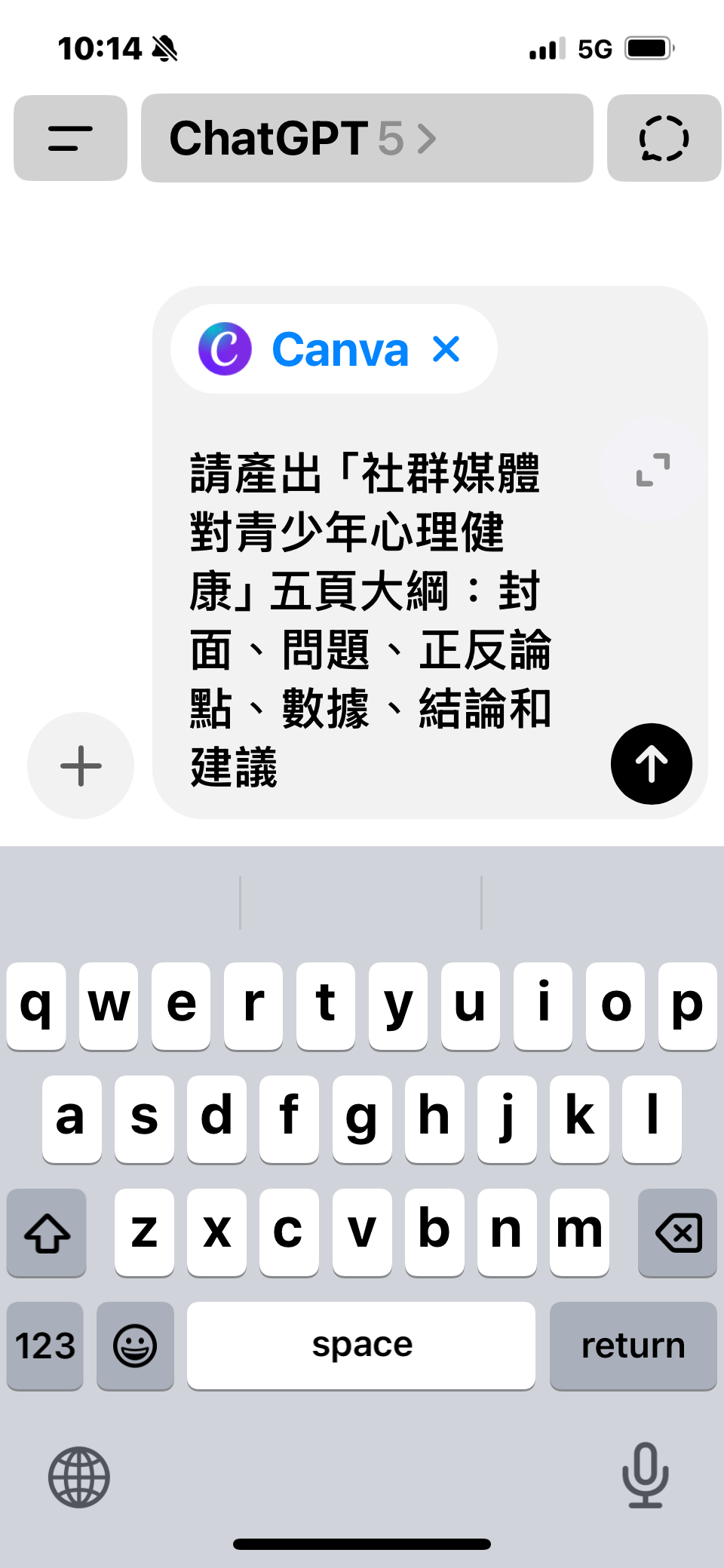Start a temporary chat

664,138
